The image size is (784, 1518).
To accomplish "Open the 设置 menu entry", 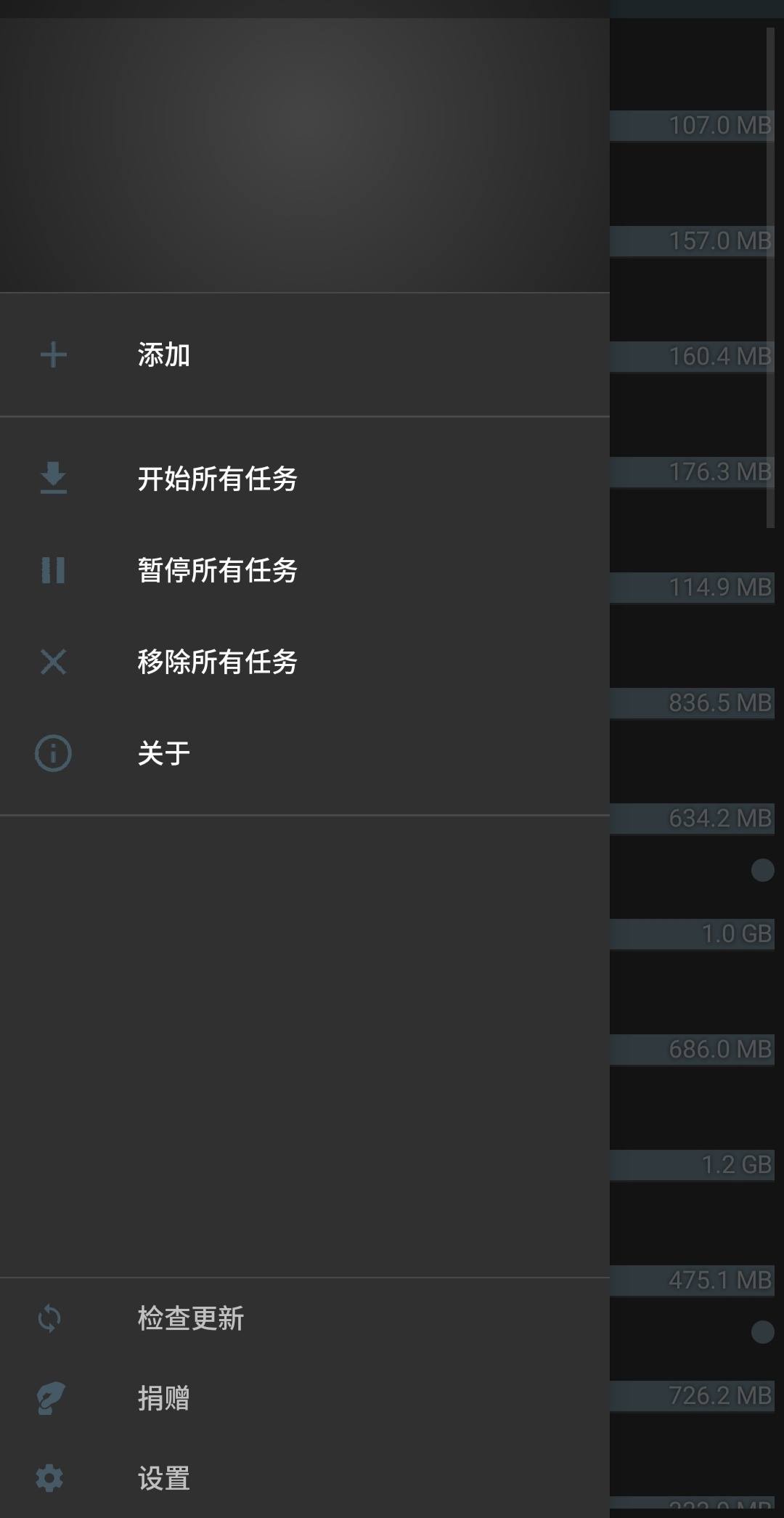I will click(x=163, y=1478).
